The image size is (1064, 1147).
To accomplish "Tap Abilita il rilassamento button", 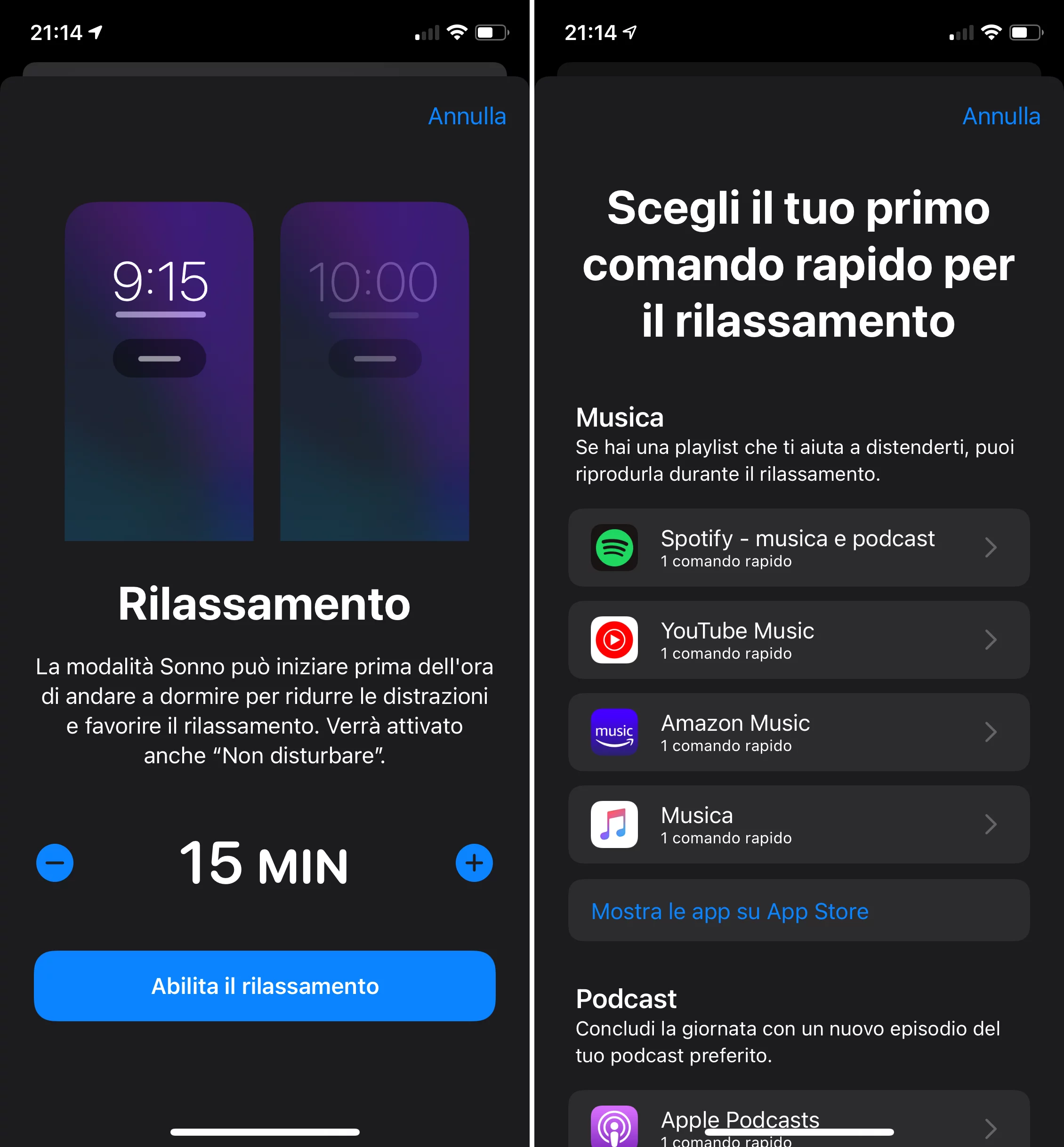I will (x=264, y=986).
